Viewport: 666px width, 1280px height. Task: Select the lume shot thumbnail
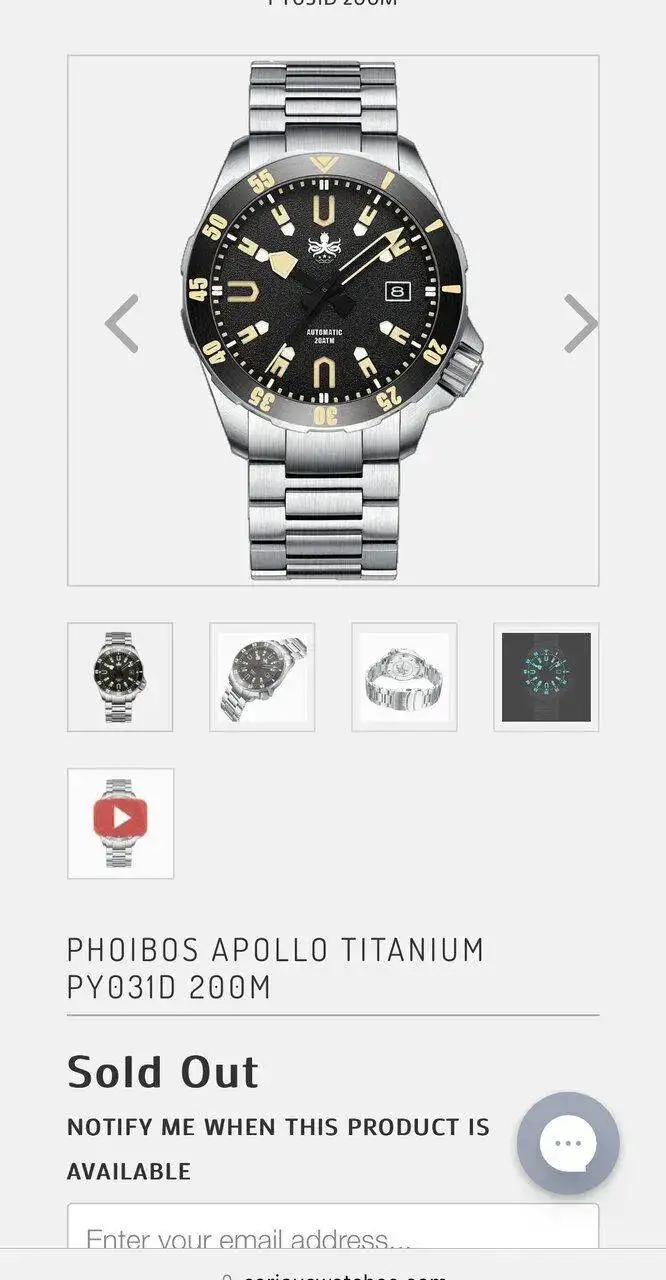pos(546,677)
